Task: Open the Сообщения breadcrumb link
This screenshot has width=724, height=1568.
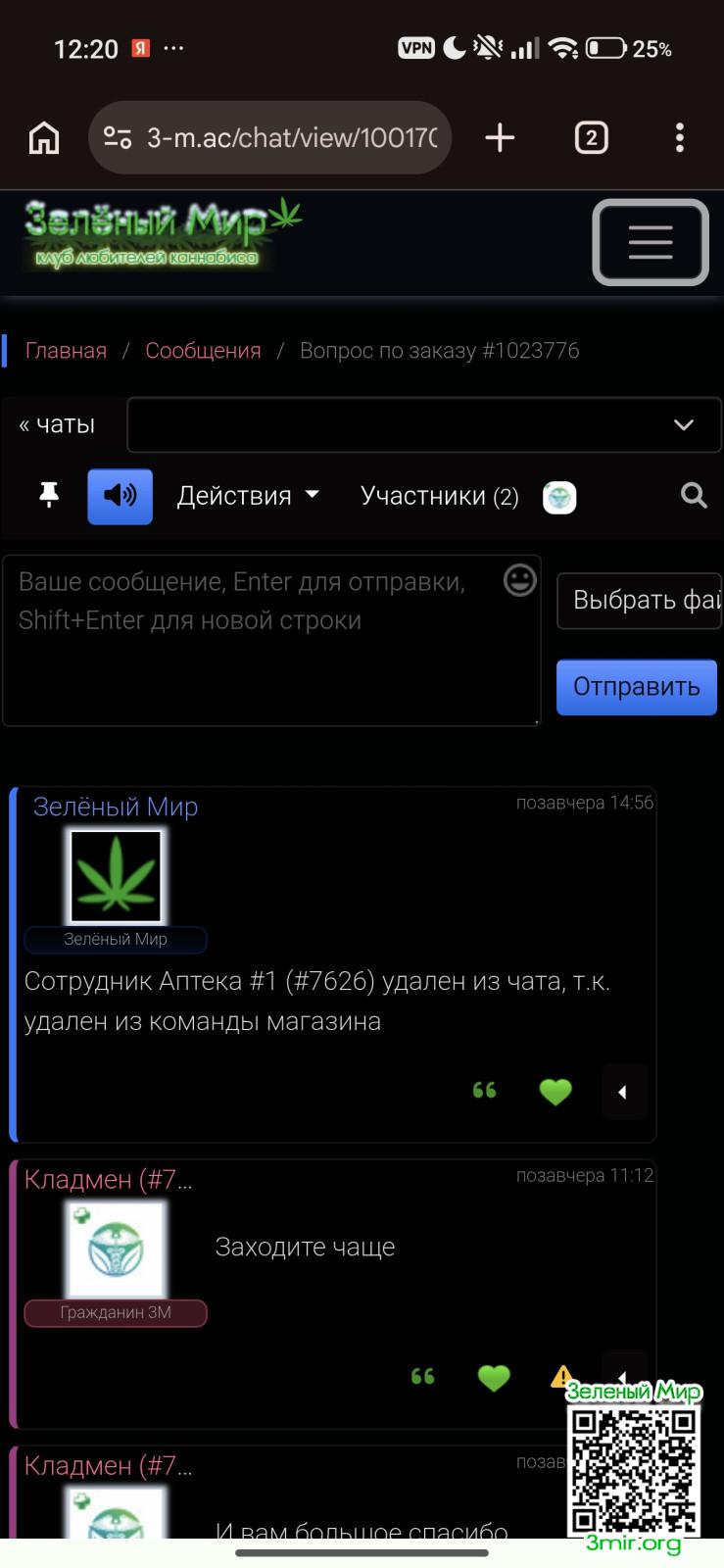Action: tap(203, 351)
